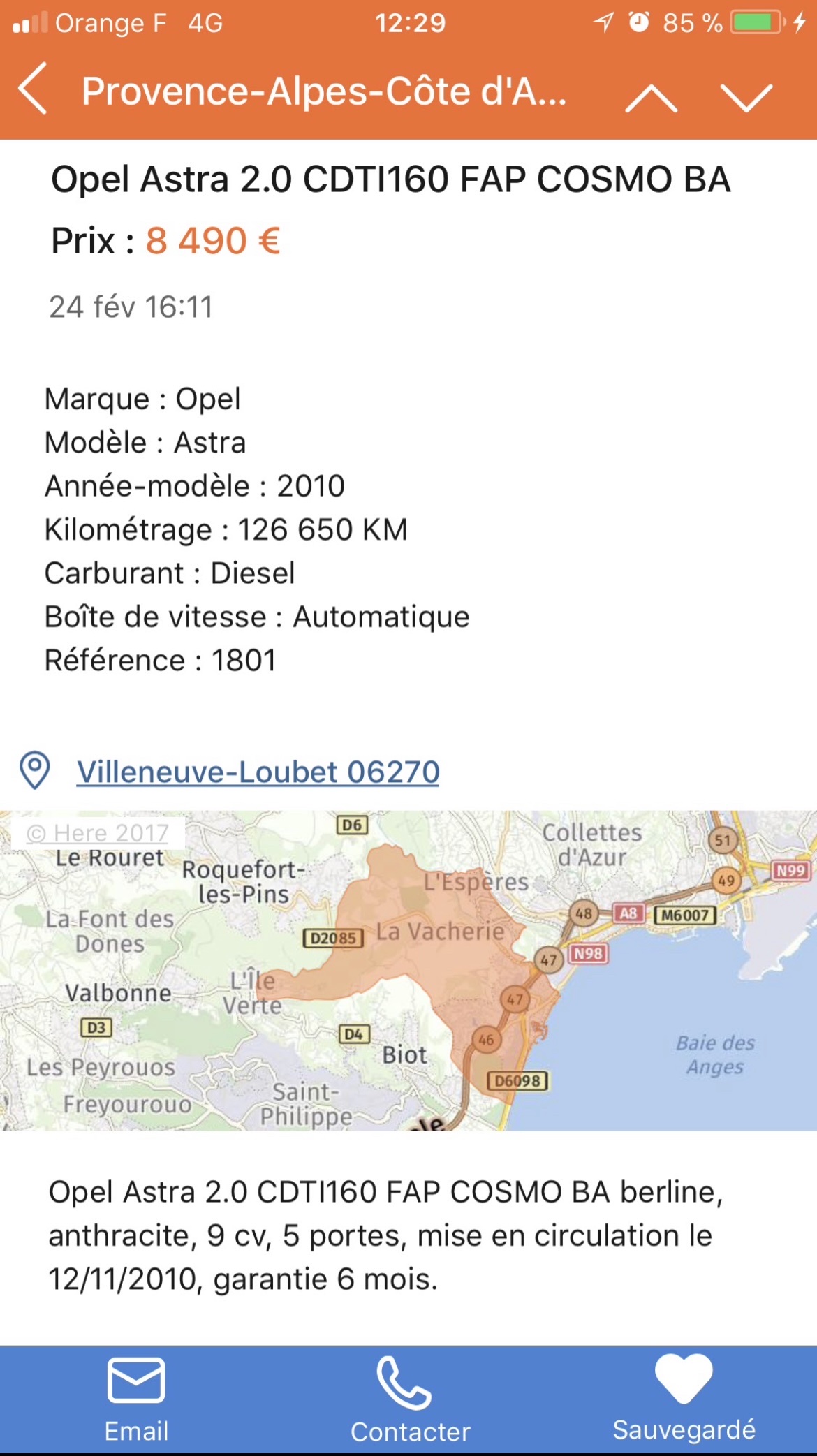The width and height of the screenshot is (817, 1456).
Task: Open the Villeneuve-Loubet 06270 location link
Action: (x=258, y=772)
